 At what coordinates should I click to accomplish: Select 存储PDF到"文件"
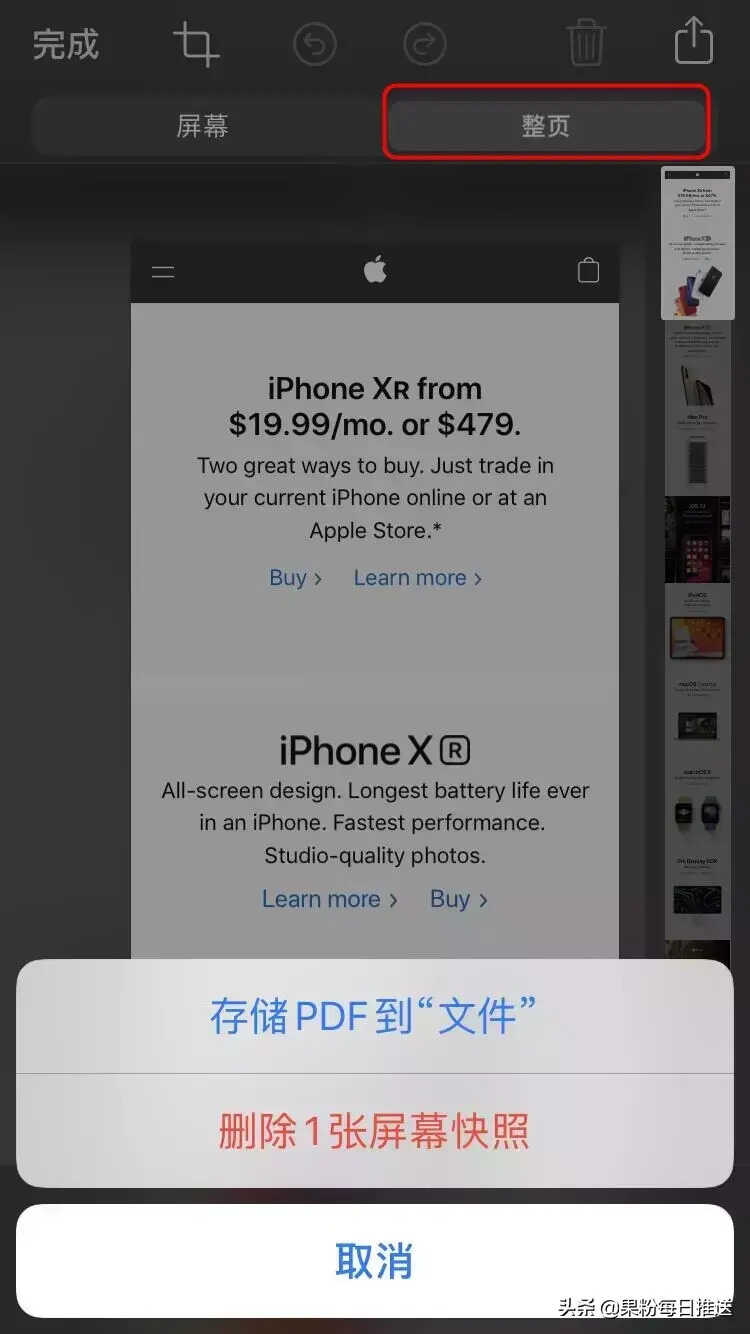pyautogui.click(x=374, y=1016)
